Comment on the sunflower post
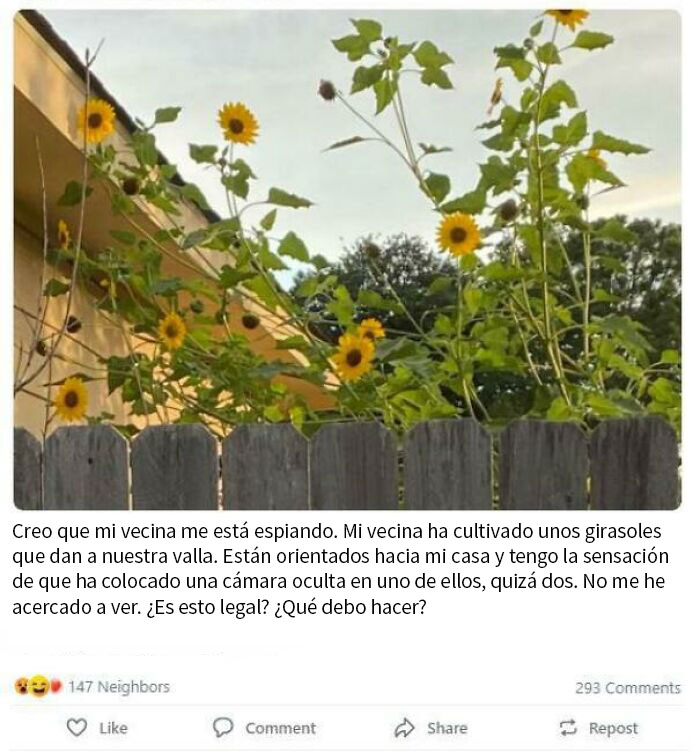The height and width of the screenshot is (752, 700). (265, 728)
